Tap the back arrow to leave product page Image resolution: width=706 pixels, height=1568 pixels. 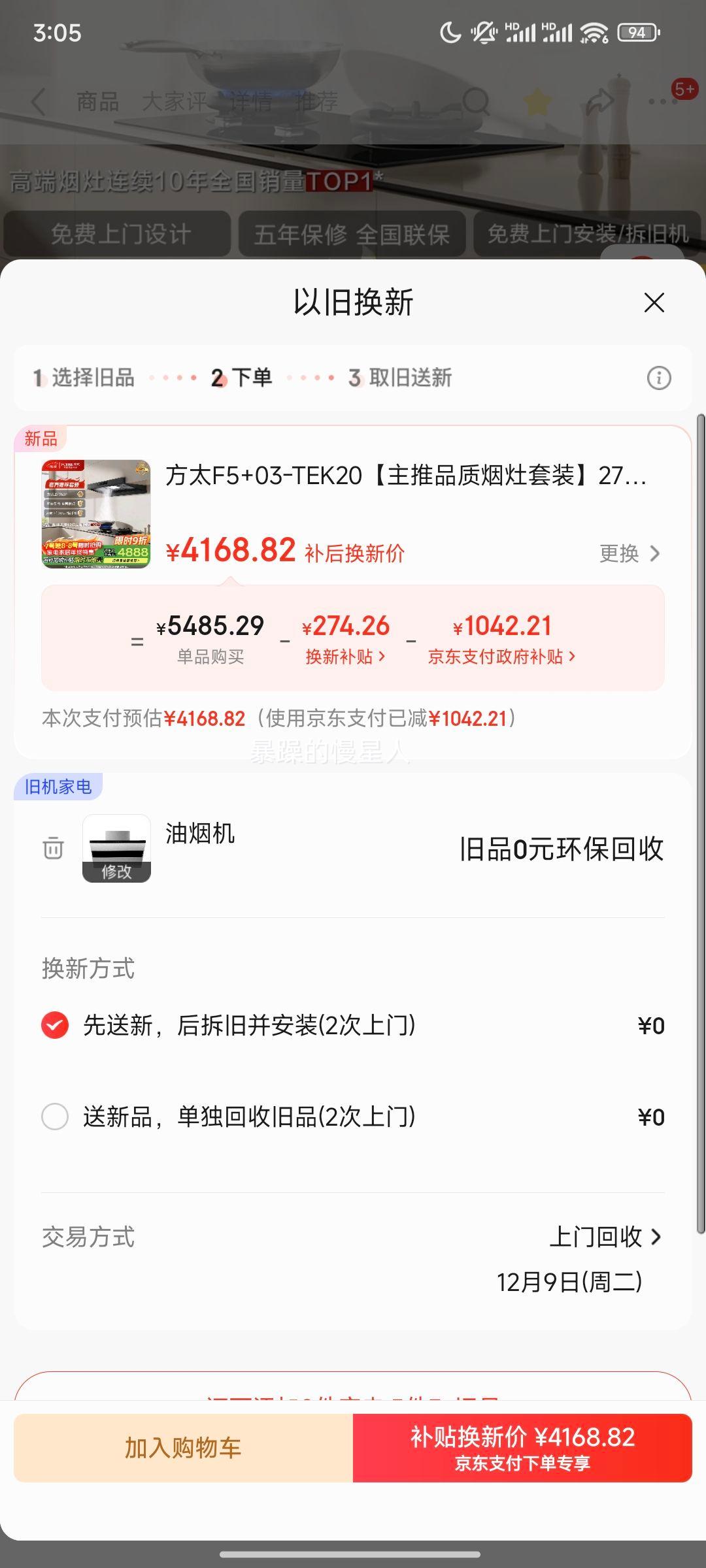[x=37, y=101]
